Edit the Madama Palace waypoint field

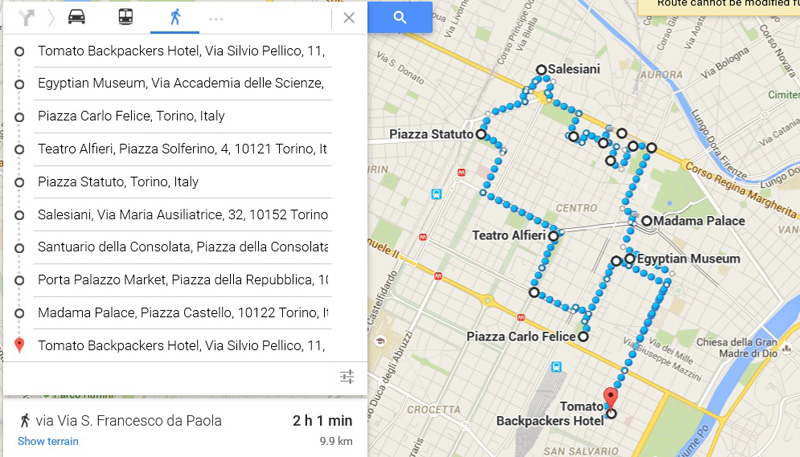182,313
